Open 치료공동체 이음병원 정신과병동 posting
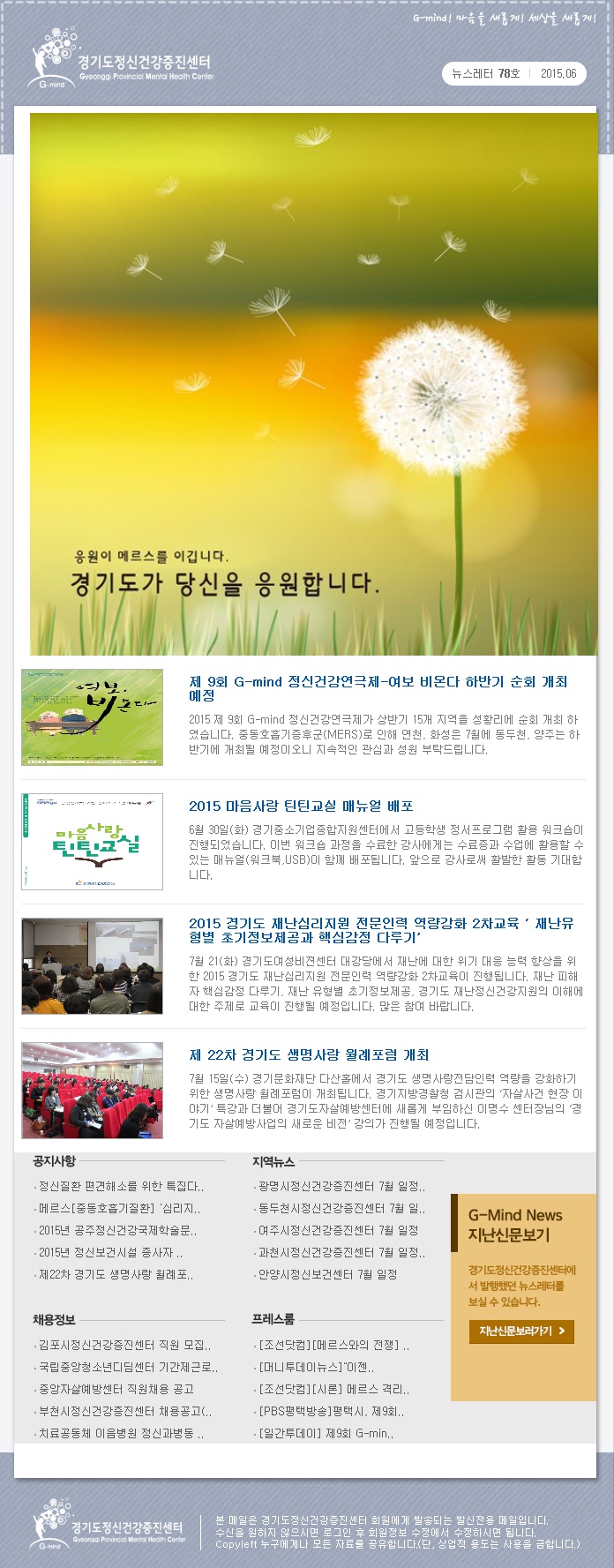Screen dimensions: 614x1568 (121, 1433)
